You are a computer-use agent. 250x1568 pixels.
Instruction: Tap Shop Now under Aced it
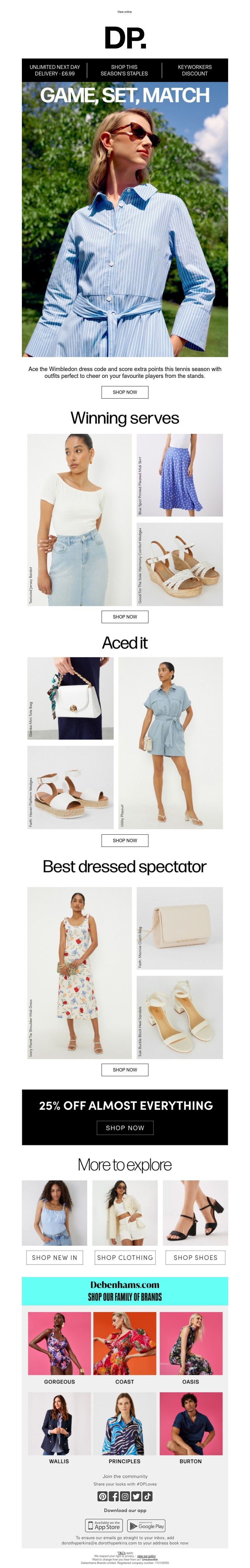pyautogui.click(x=125, y=841)
